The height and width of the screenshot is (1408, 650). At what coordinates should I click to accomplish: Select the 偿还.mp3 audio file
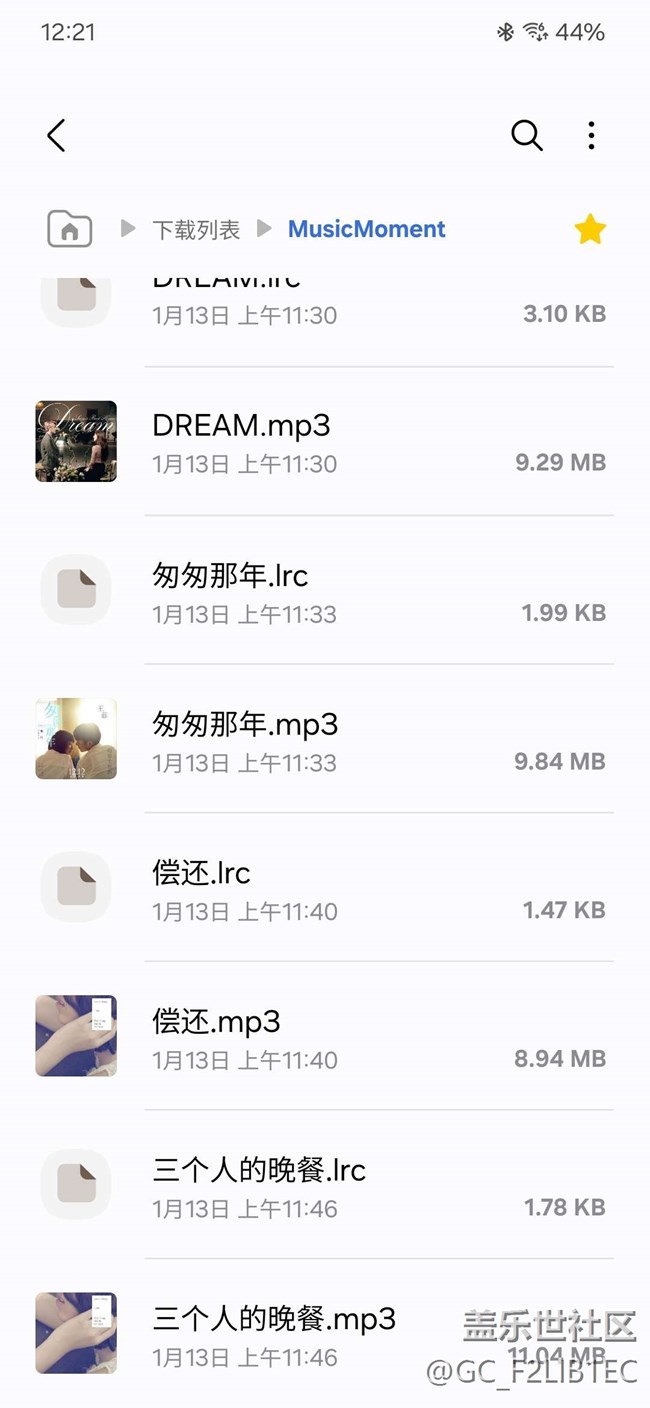216,1036
